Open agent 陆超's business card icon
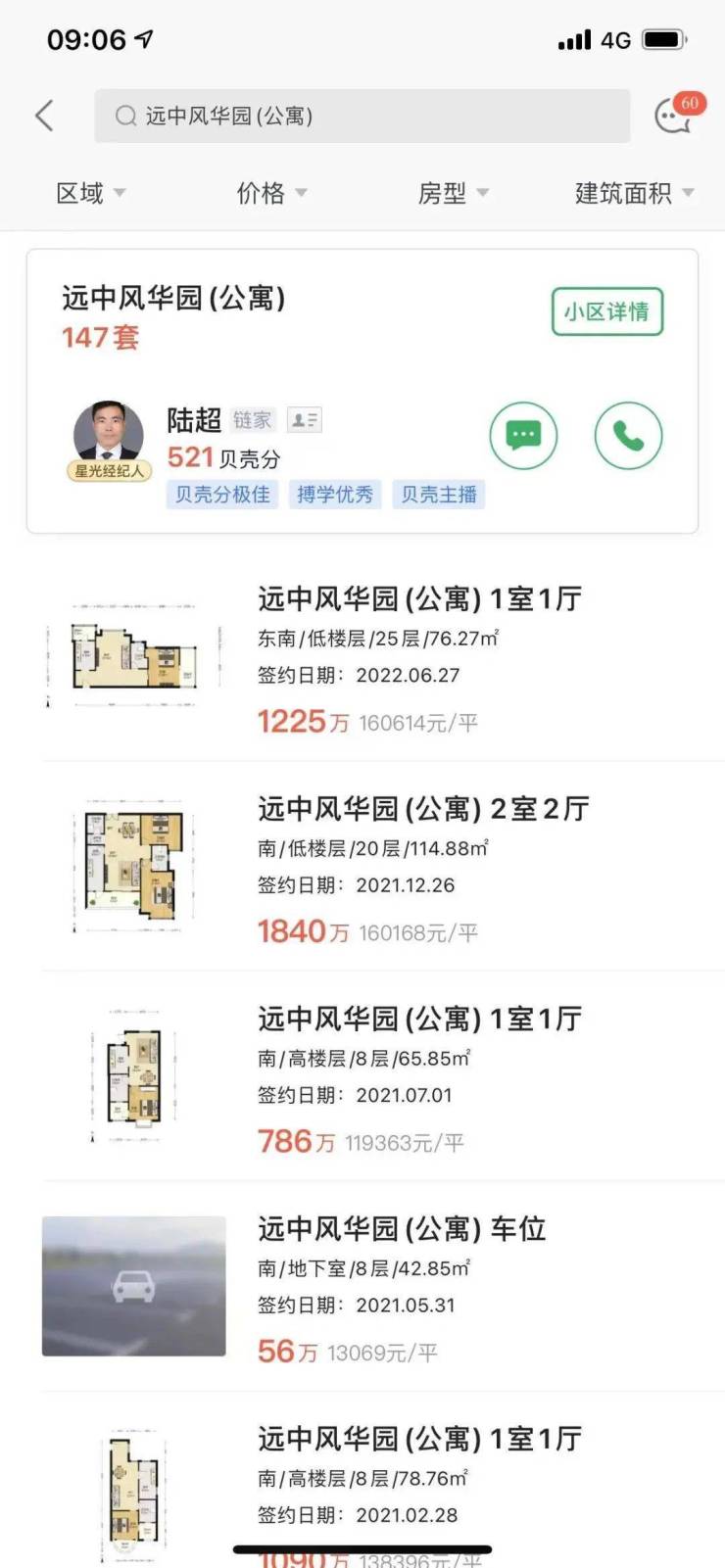Image resolution: width=725 pixels, height=1568 pixels. point(305,420)
